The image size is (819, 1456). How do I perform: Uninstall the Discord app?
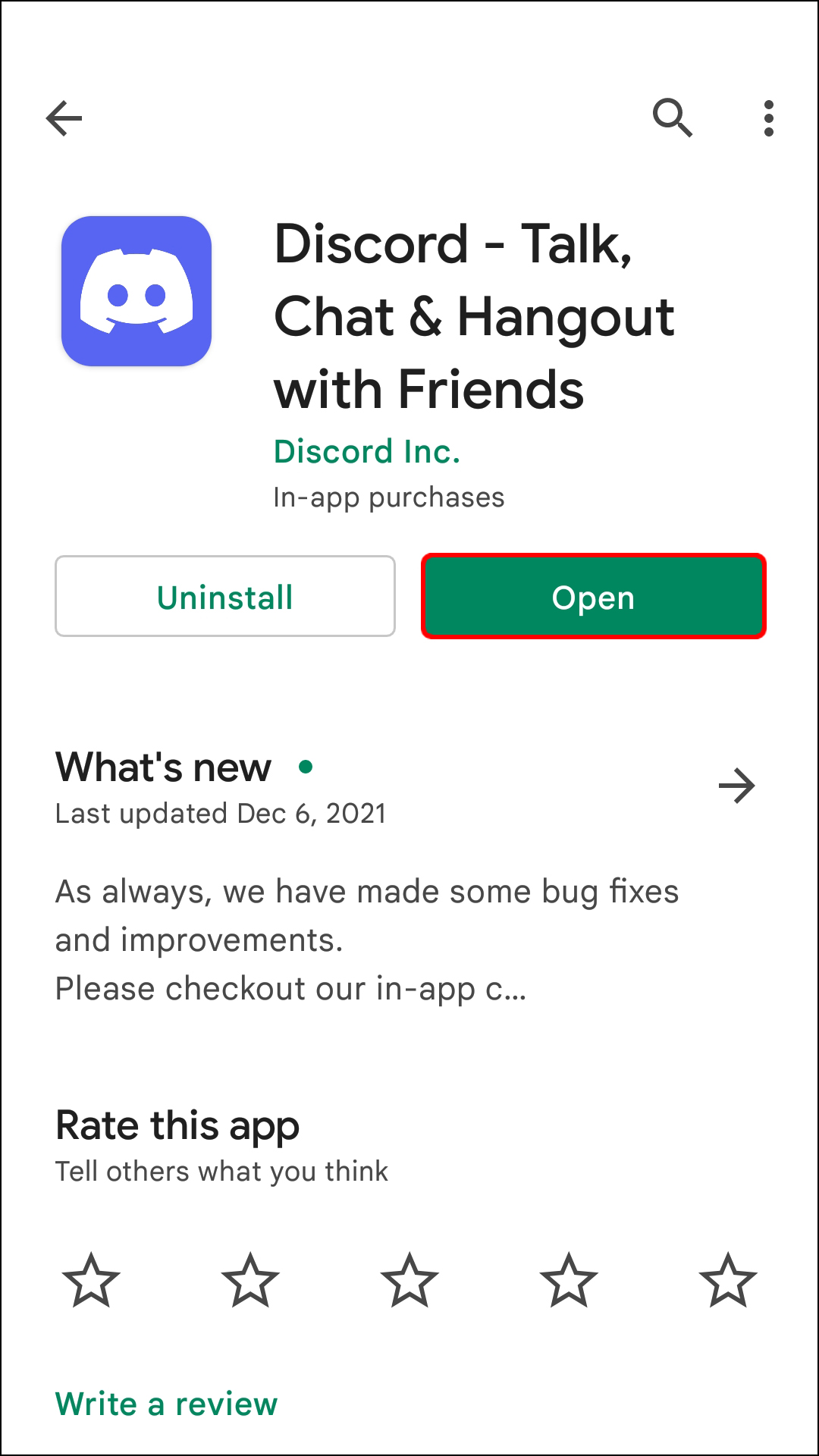click(225, 597)
